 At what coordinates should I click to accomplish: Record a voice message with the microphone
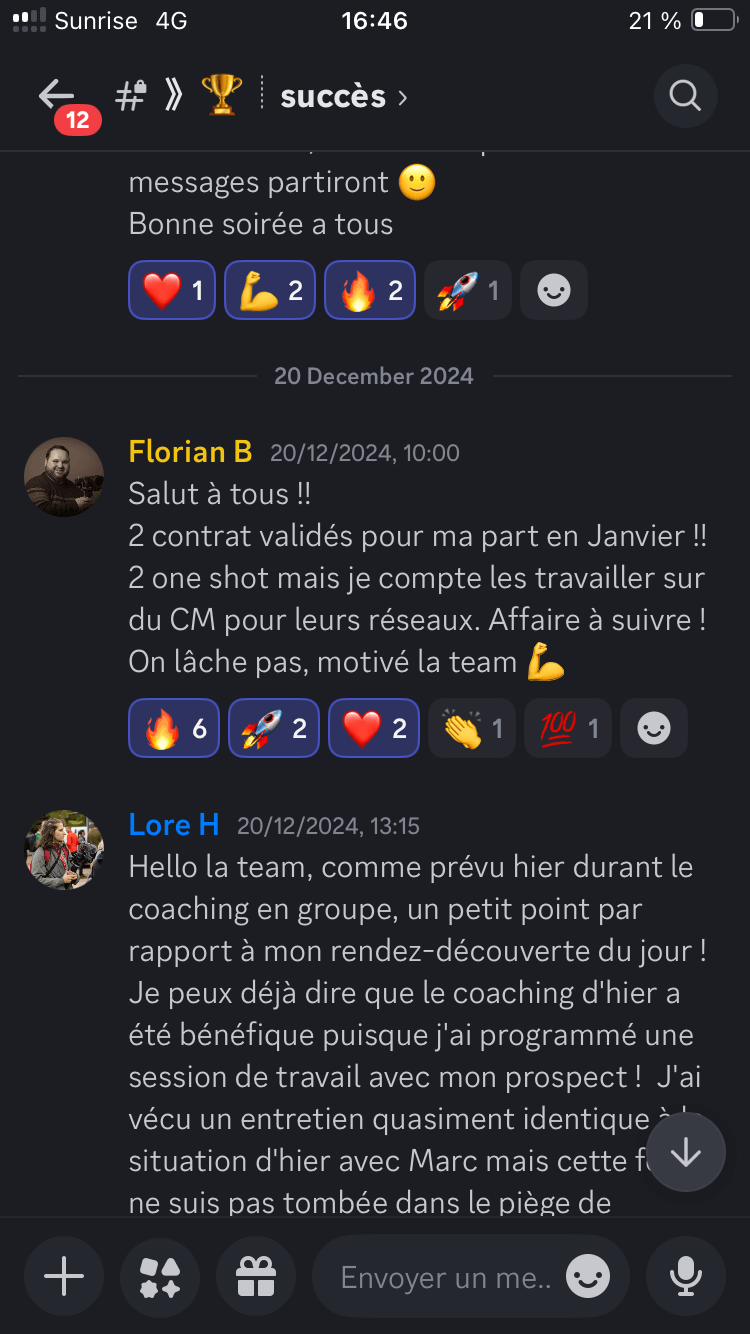click(685, 1277)
